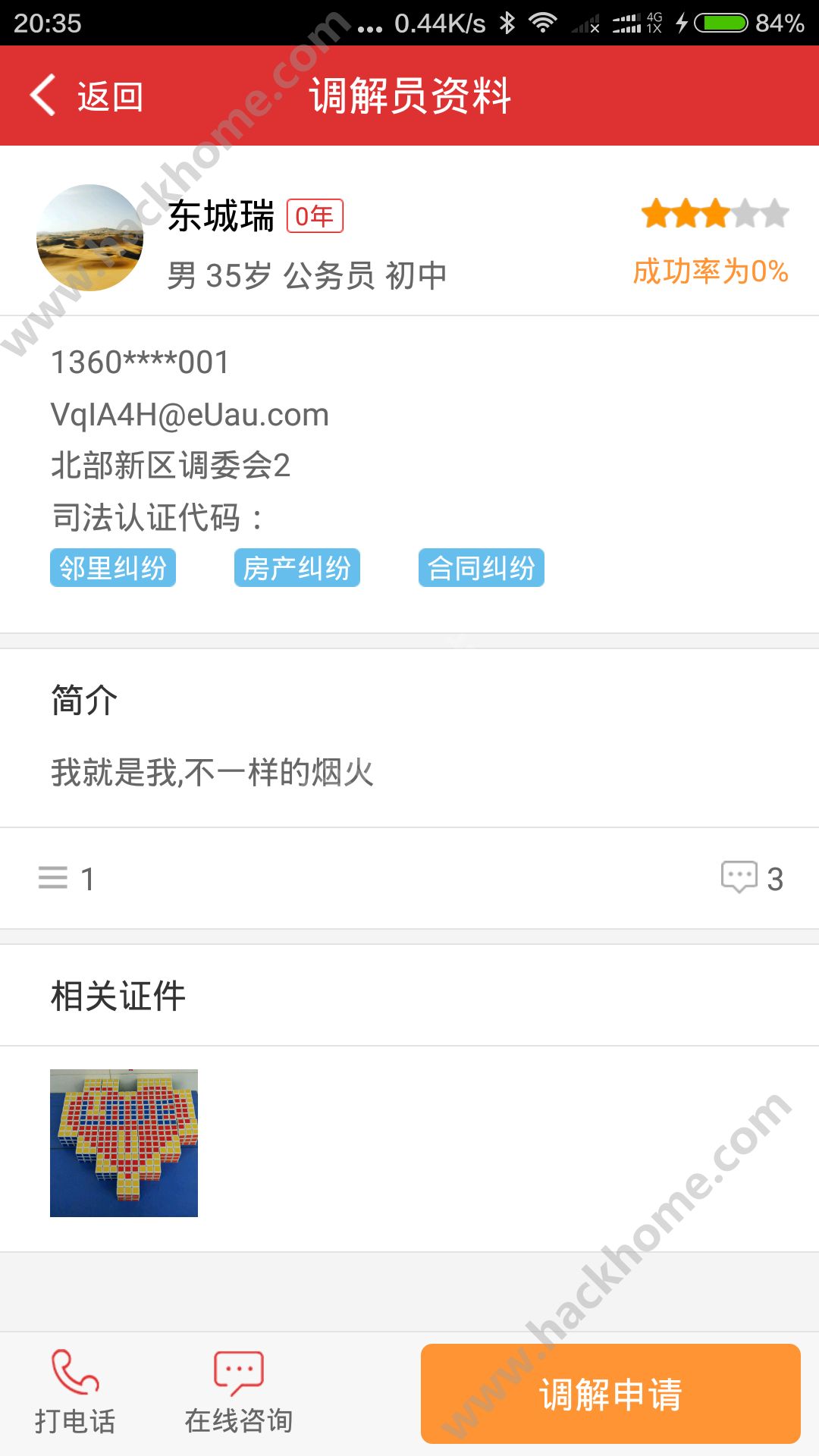819x1456 pixels.
Task: Go back using the 返回 button
Action: [x=87, y=96]
